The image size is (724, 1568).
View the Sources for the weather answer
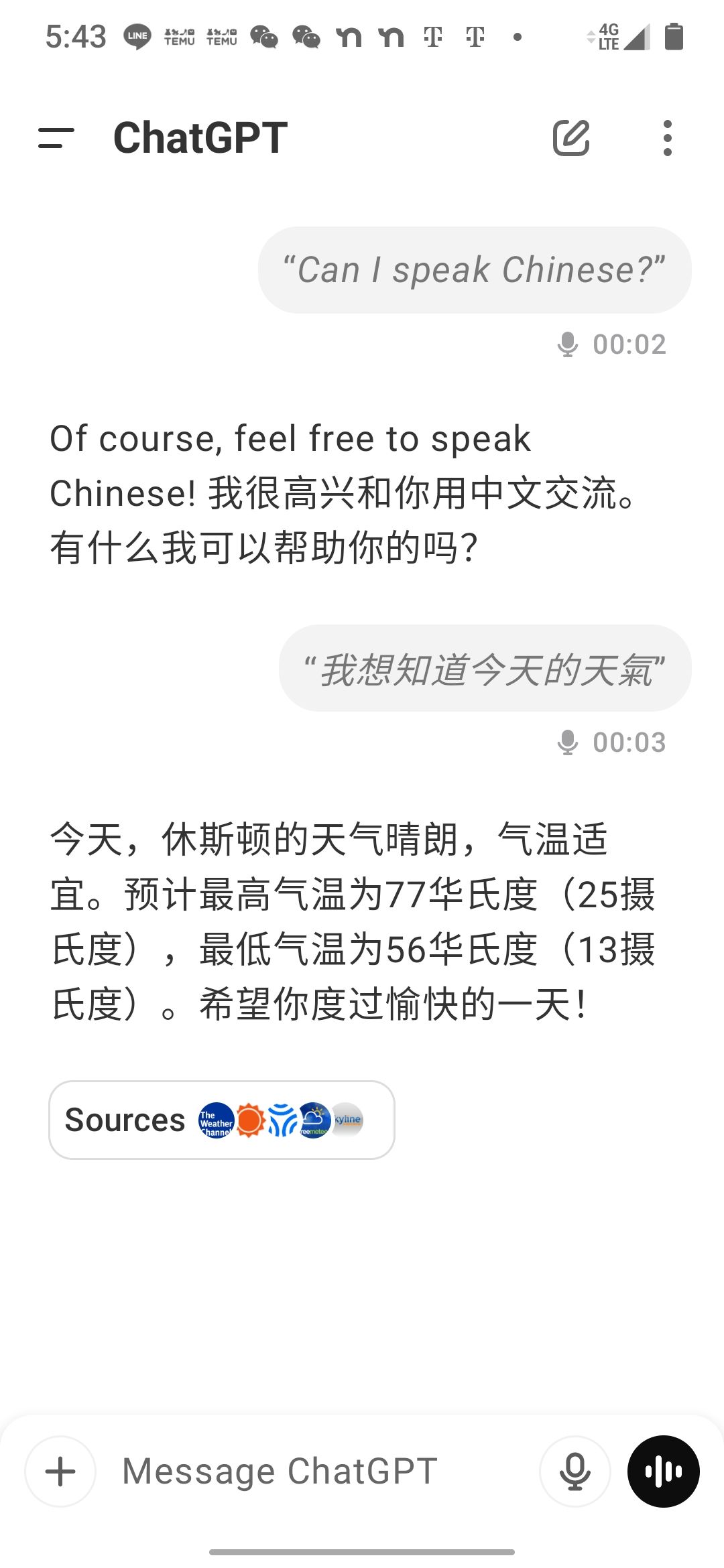(x=221, y=1120)
